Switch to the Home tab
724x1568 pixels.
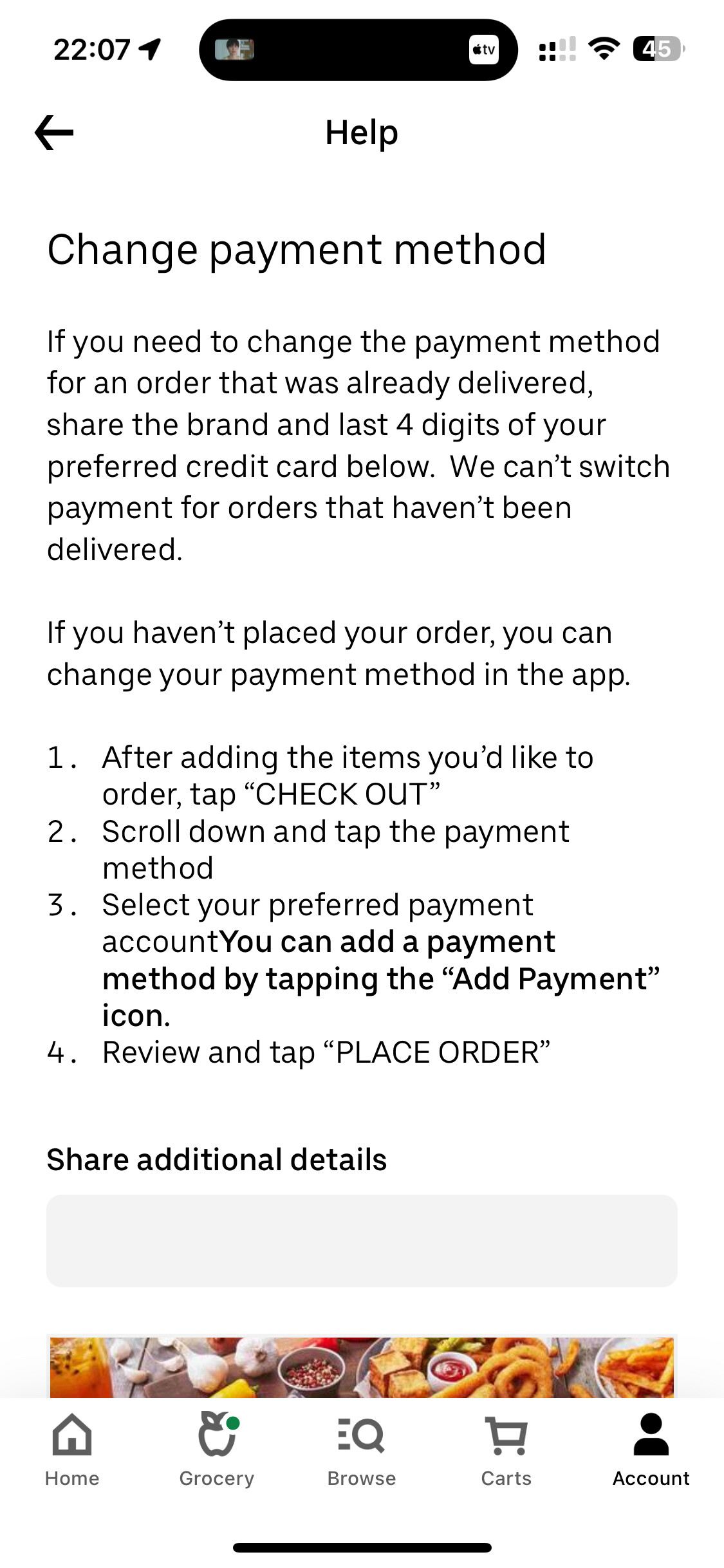click(72, 1450)
